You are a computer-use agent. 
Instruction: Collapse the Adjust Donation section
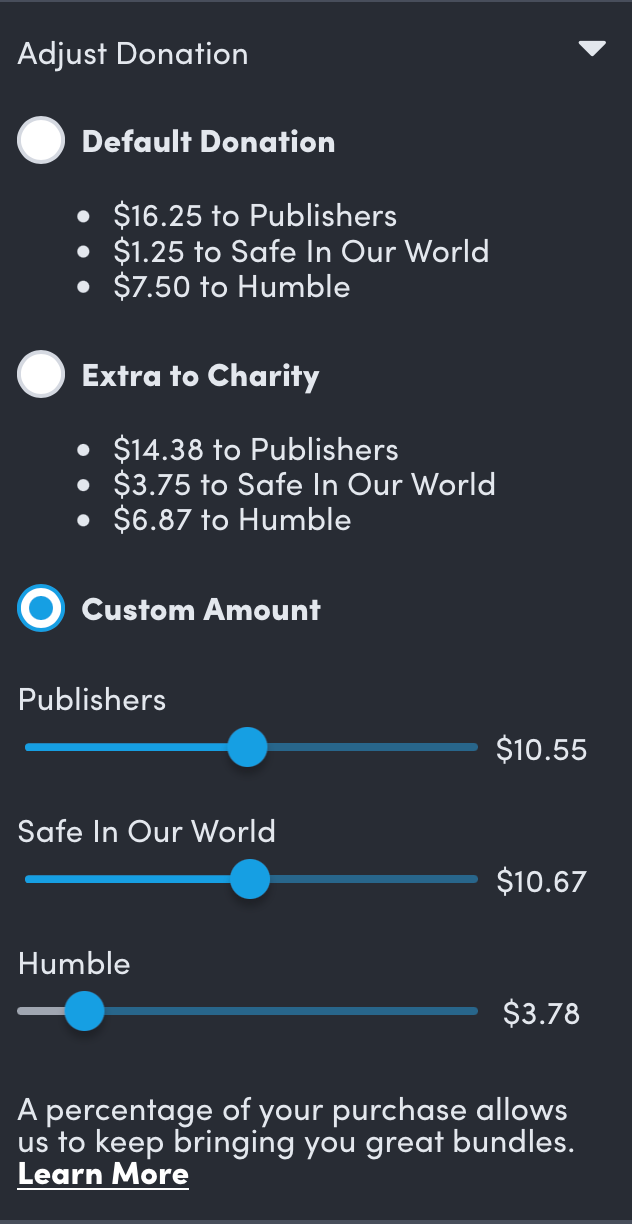592,49
